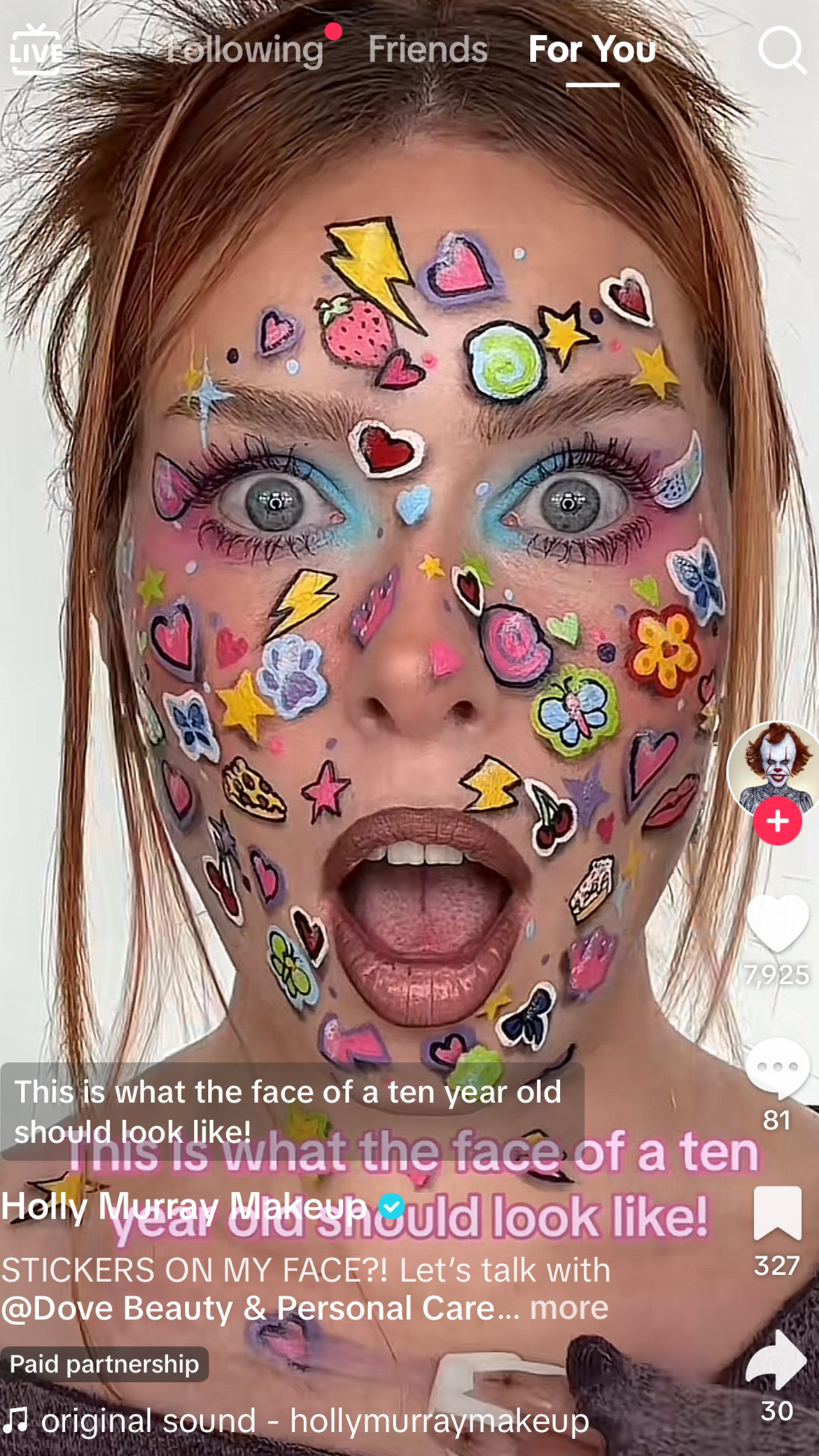The width and height of the screenshot is (819, 1456).
Task: Open Holly Murray Makeup's profile name
Action: tap(183, 1205)
